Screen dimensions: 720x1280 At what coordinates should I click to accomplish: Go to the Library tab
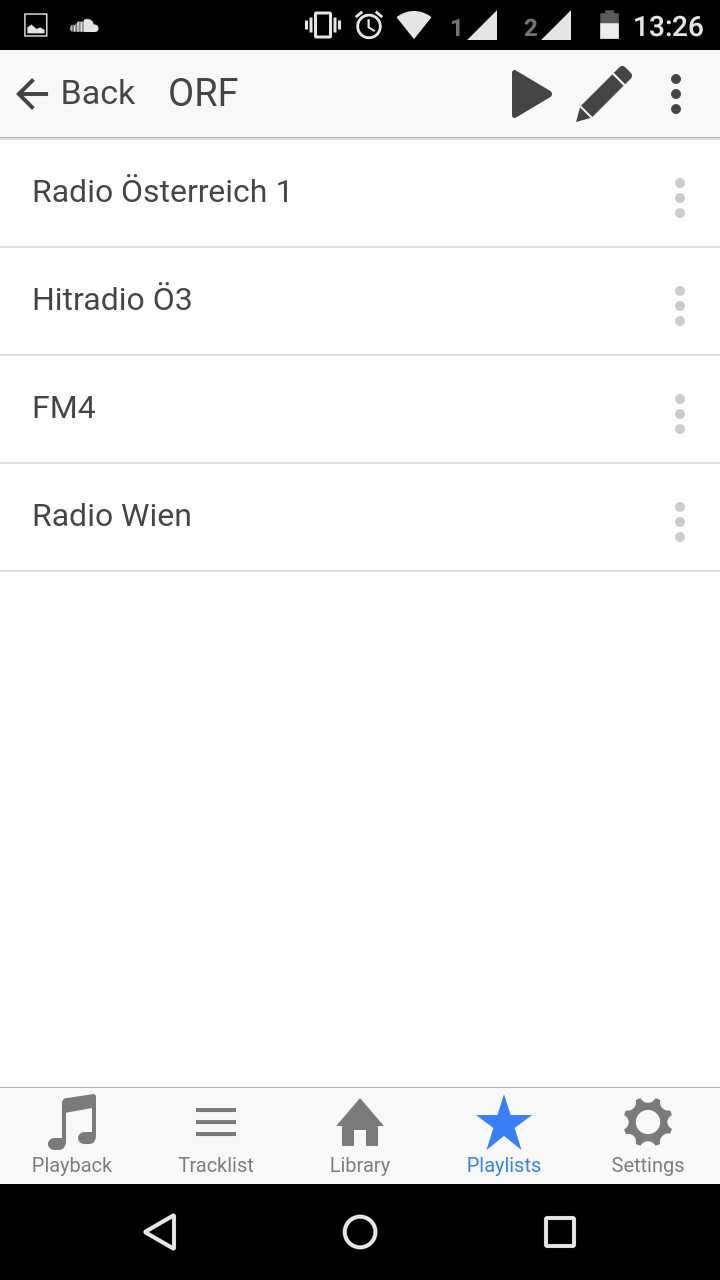click(360, 1136)
